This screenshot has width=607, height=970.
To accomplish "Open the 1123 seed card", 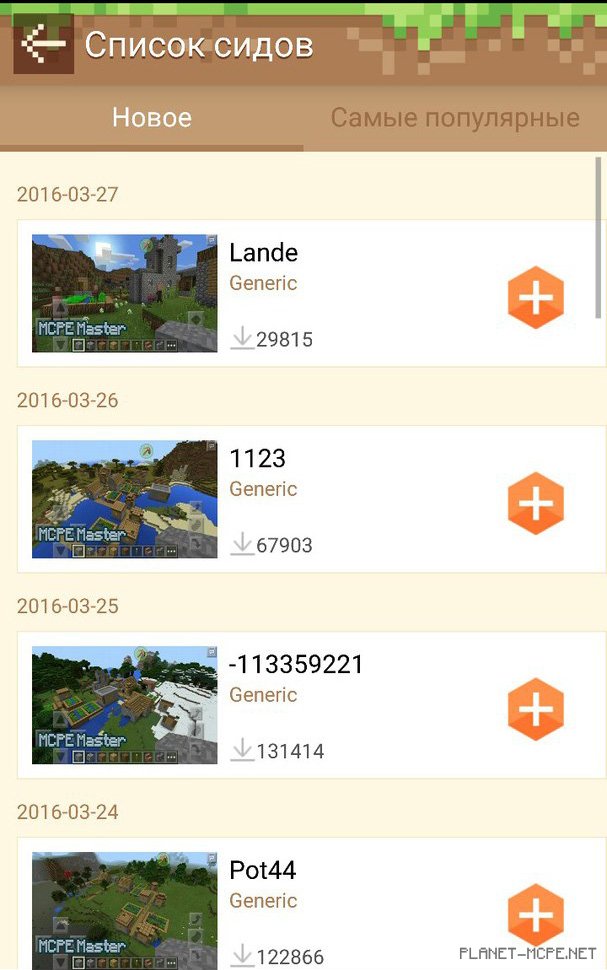I will coord(300,499).
